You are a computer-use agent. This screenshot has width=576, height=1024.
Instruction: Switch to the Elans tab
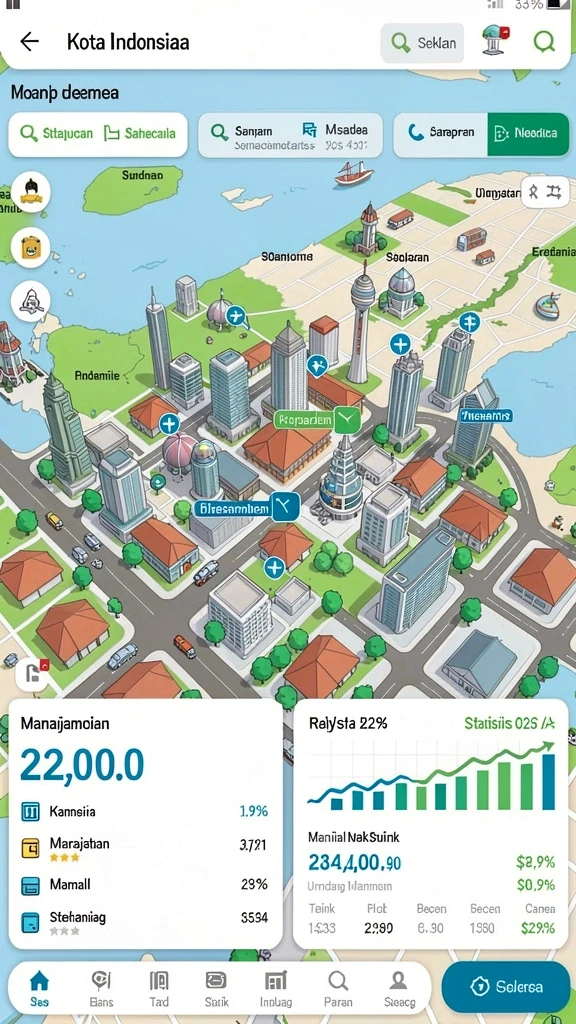click(x=101, y=988)
